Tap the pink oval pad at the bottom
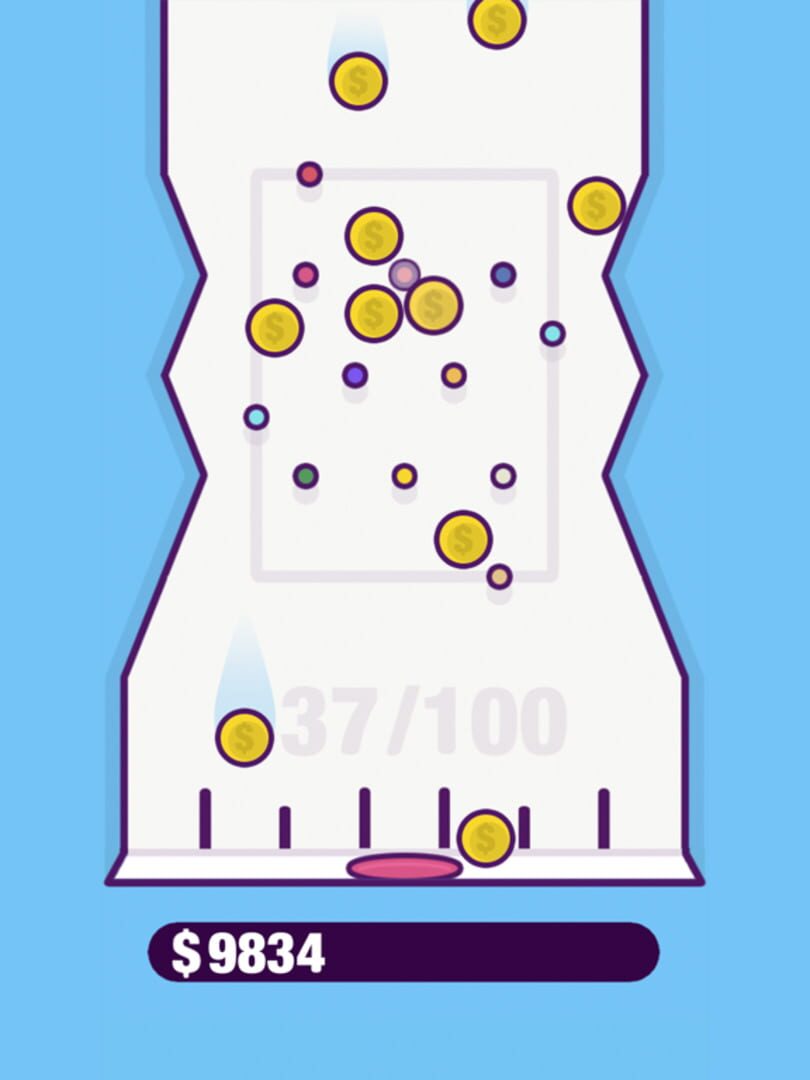Screen dimensions: 810x1080 (x=404, y=868)
